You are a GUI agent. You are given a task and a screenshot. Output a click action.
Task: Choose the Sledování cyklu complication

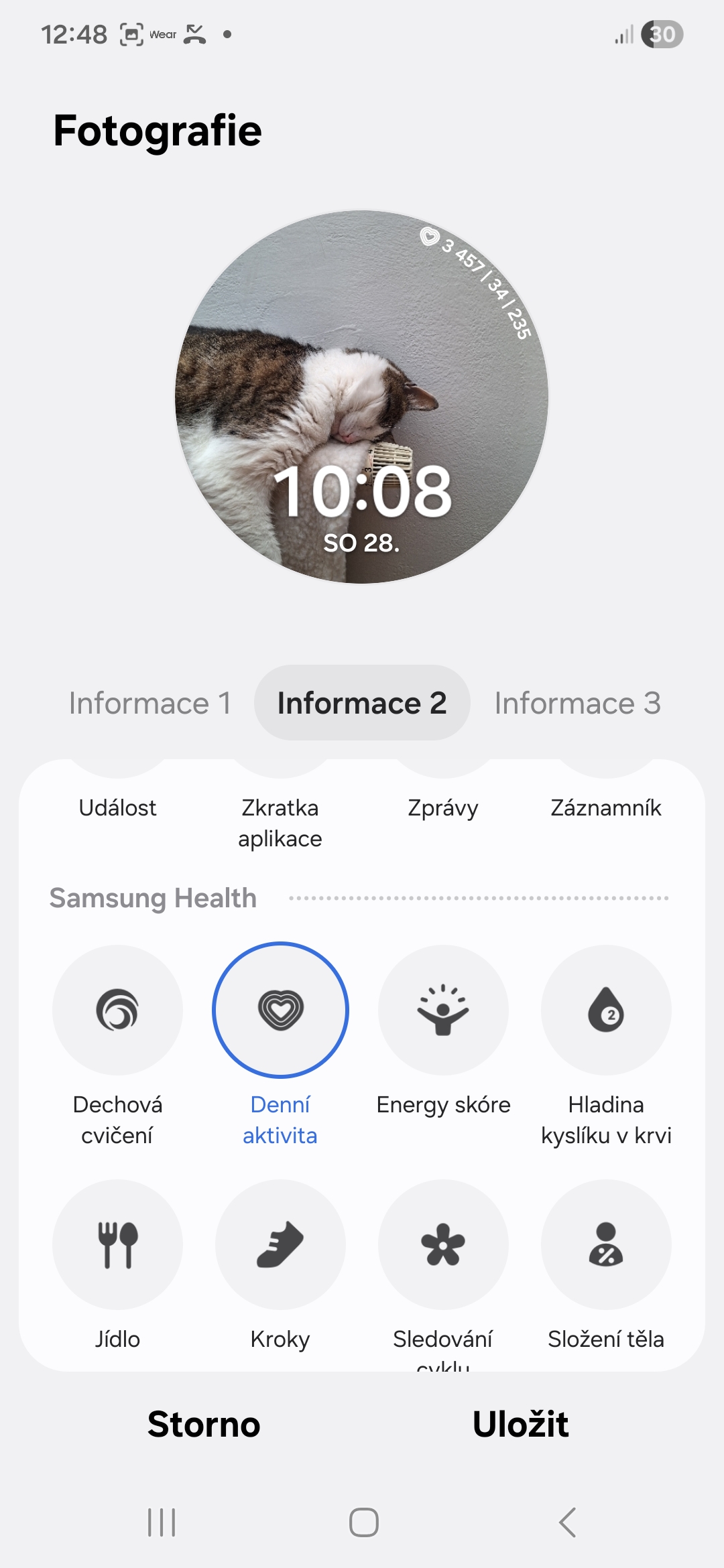[443, 1244]
